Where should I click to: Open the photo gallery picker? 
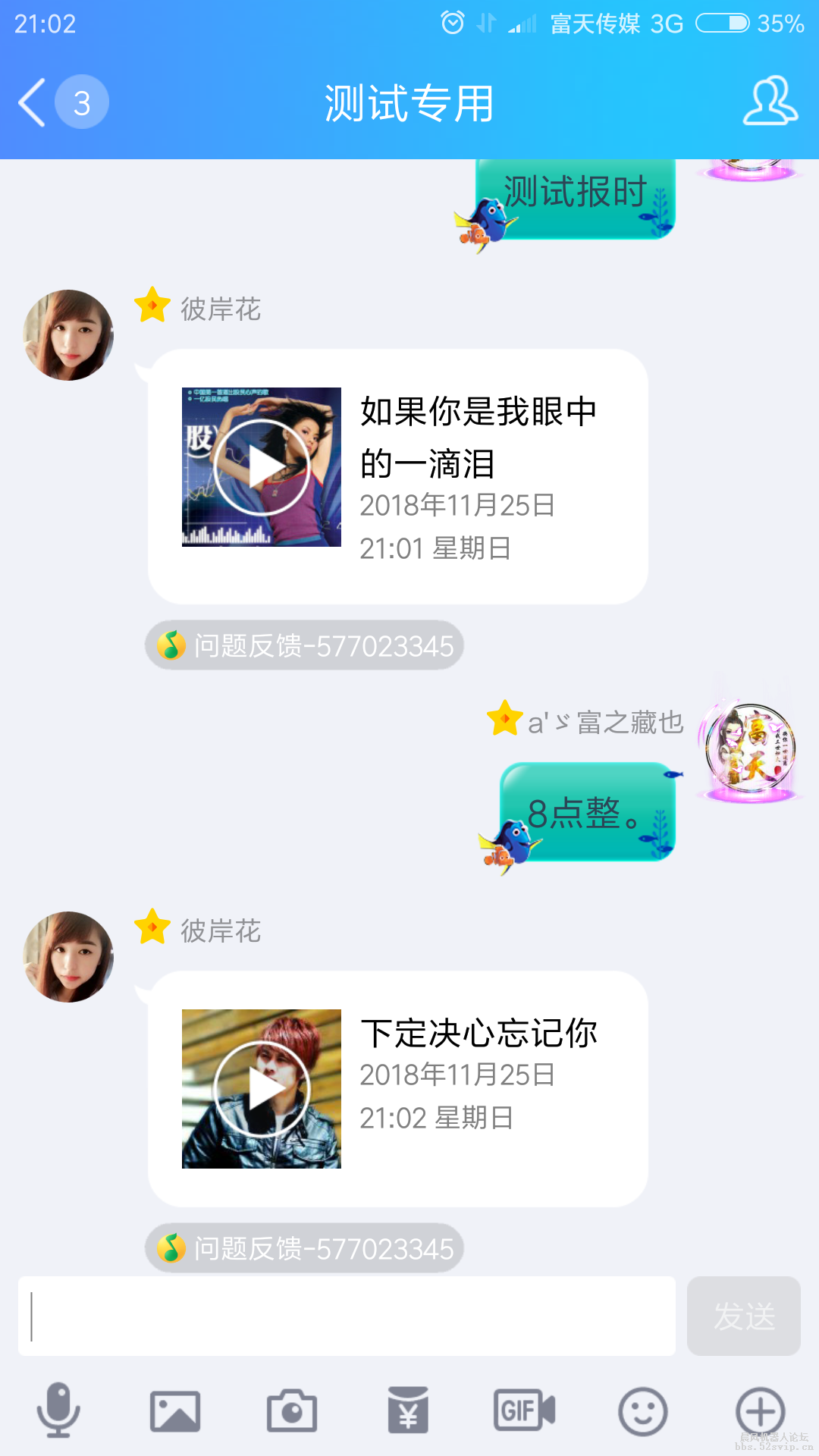pos(176,1409)
